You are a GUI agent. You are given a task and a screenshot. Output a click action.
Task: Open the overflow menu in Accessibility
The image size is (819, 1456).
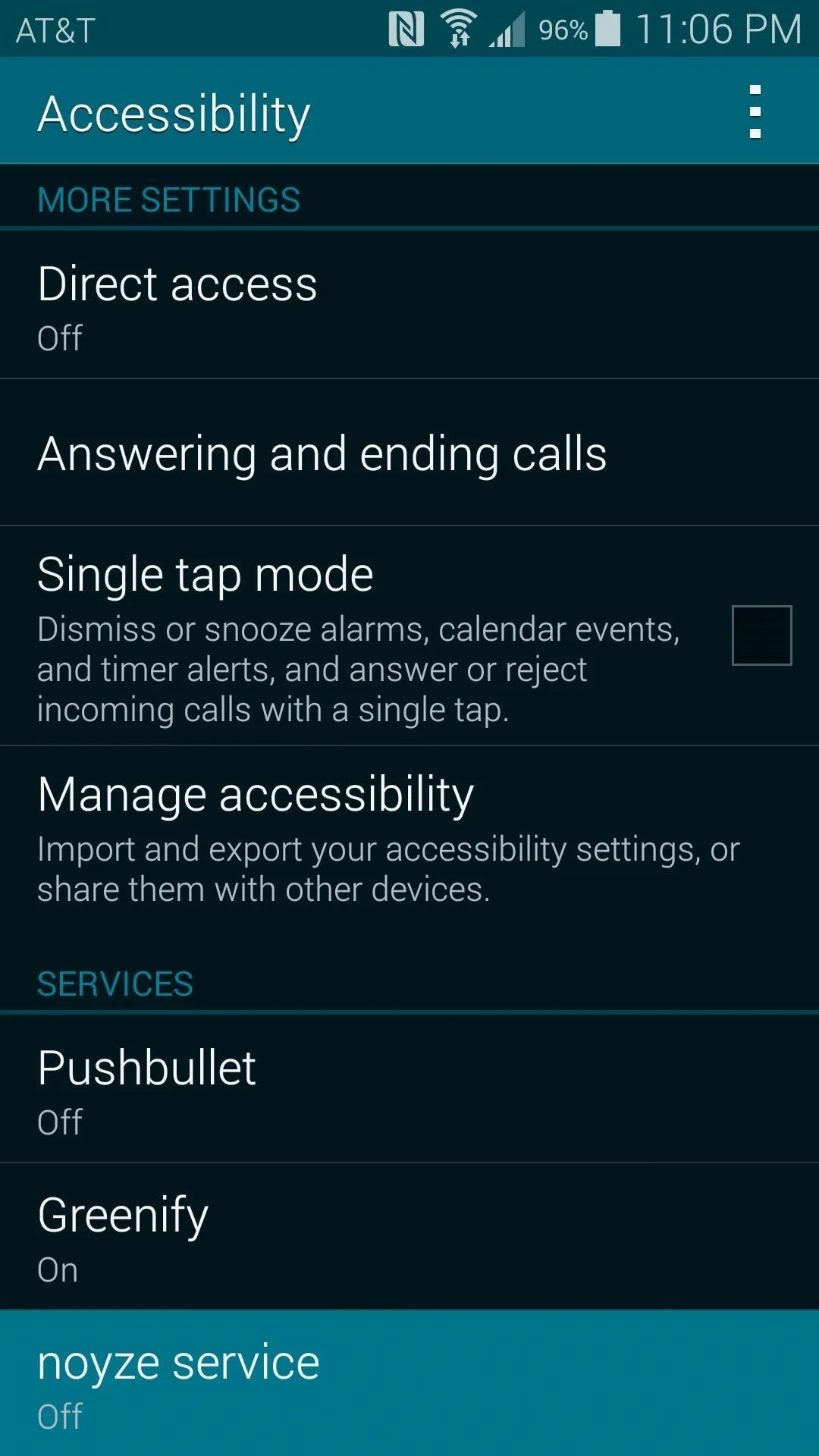pyautogui.click(x=755, y=111)
